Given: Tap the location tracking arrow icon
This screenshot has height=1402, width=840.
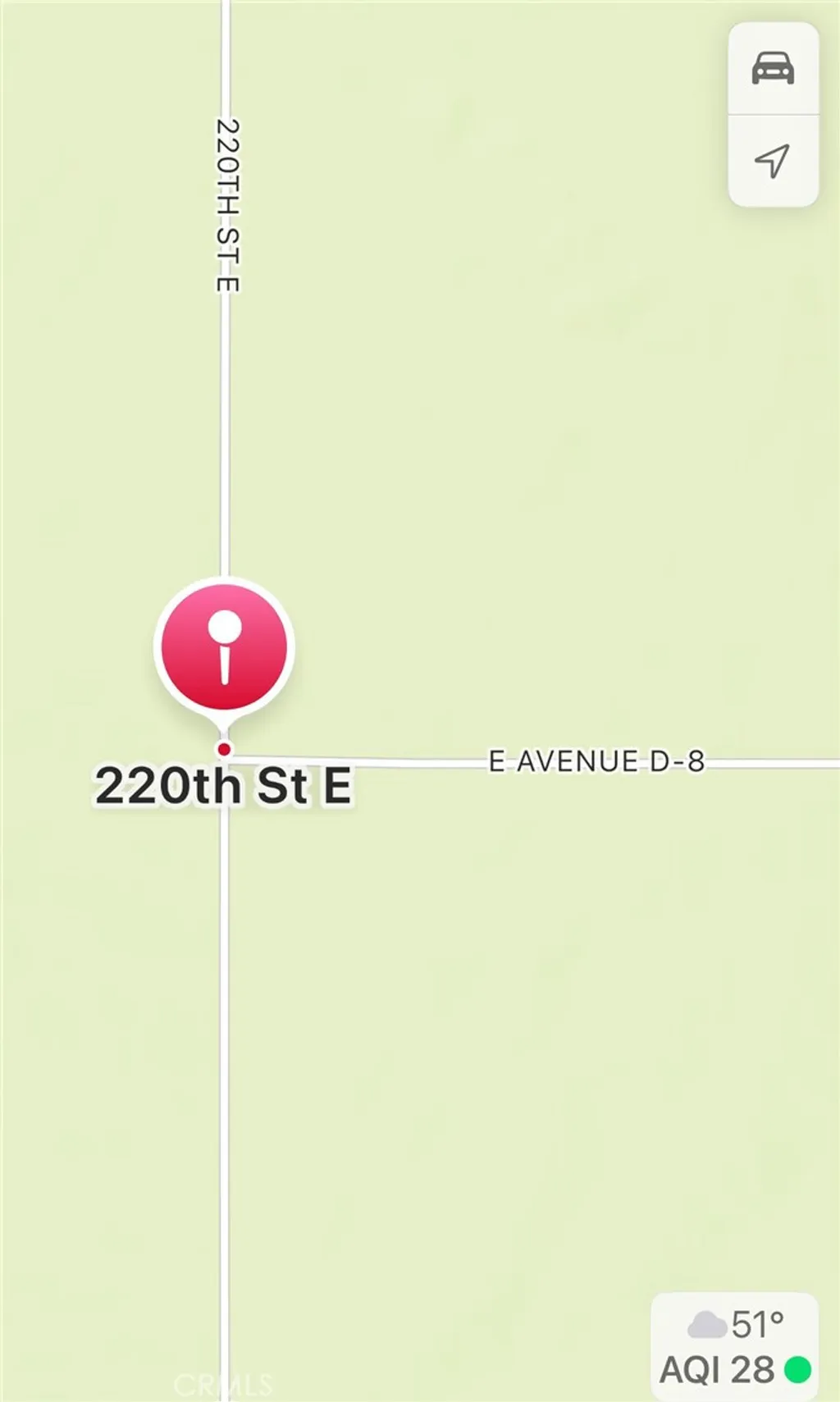Looking at the screenshot, I should pyautogui.click(x=772, y=162).
